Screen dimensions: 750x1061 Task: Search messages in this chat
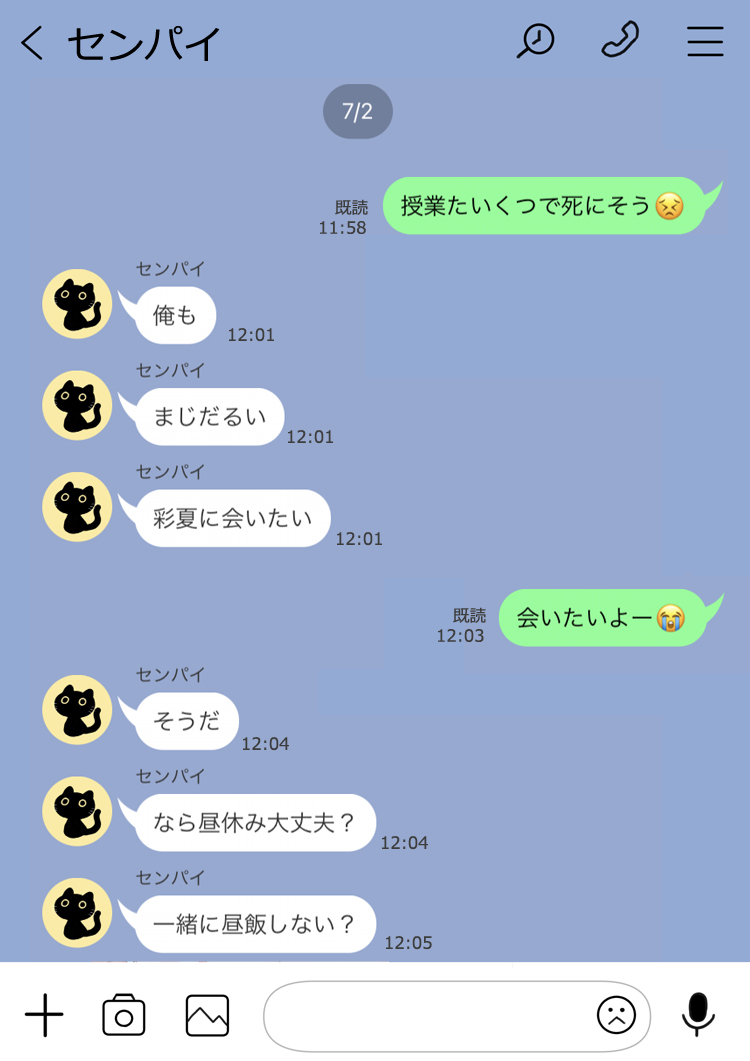(x=536, y=41)
